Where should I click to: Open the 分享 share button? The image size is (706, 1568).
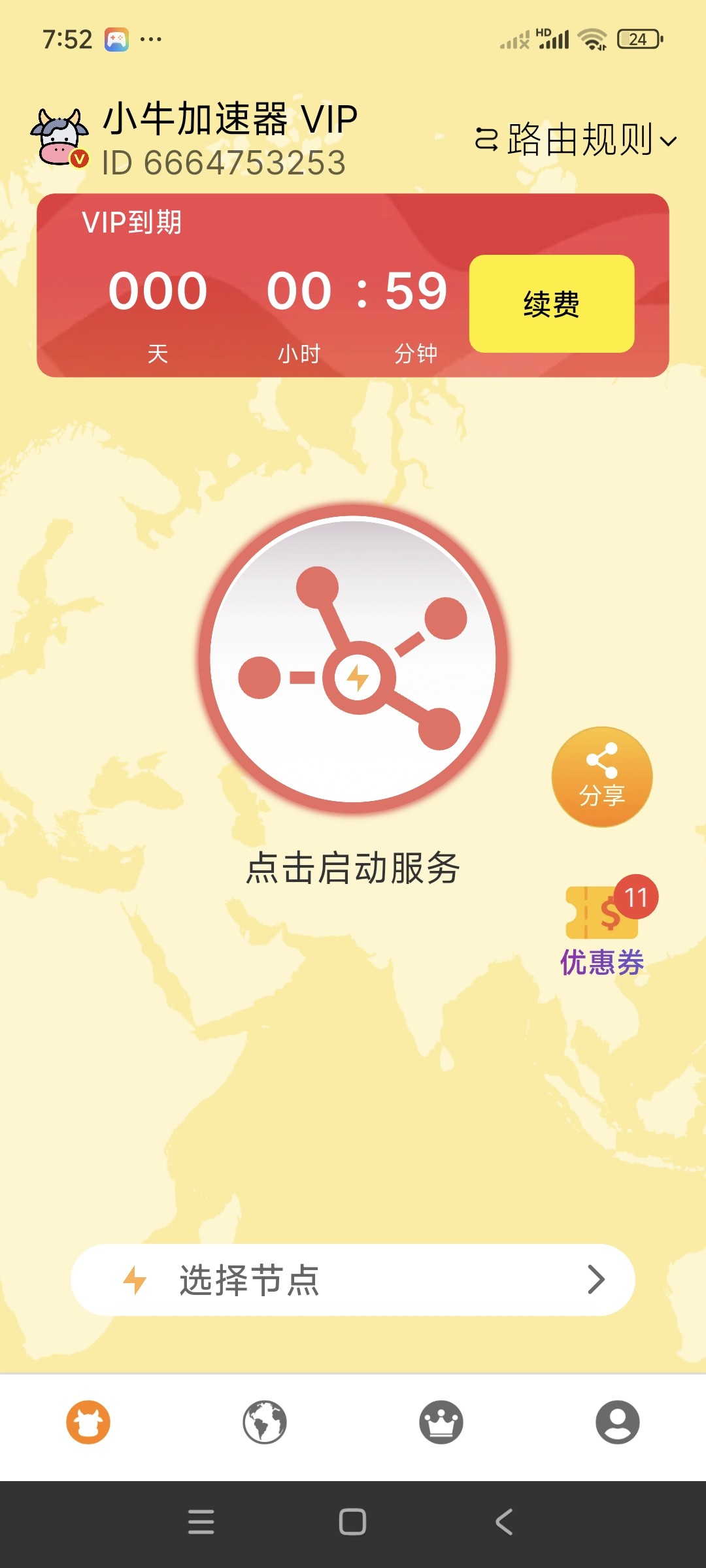(602, 777)
